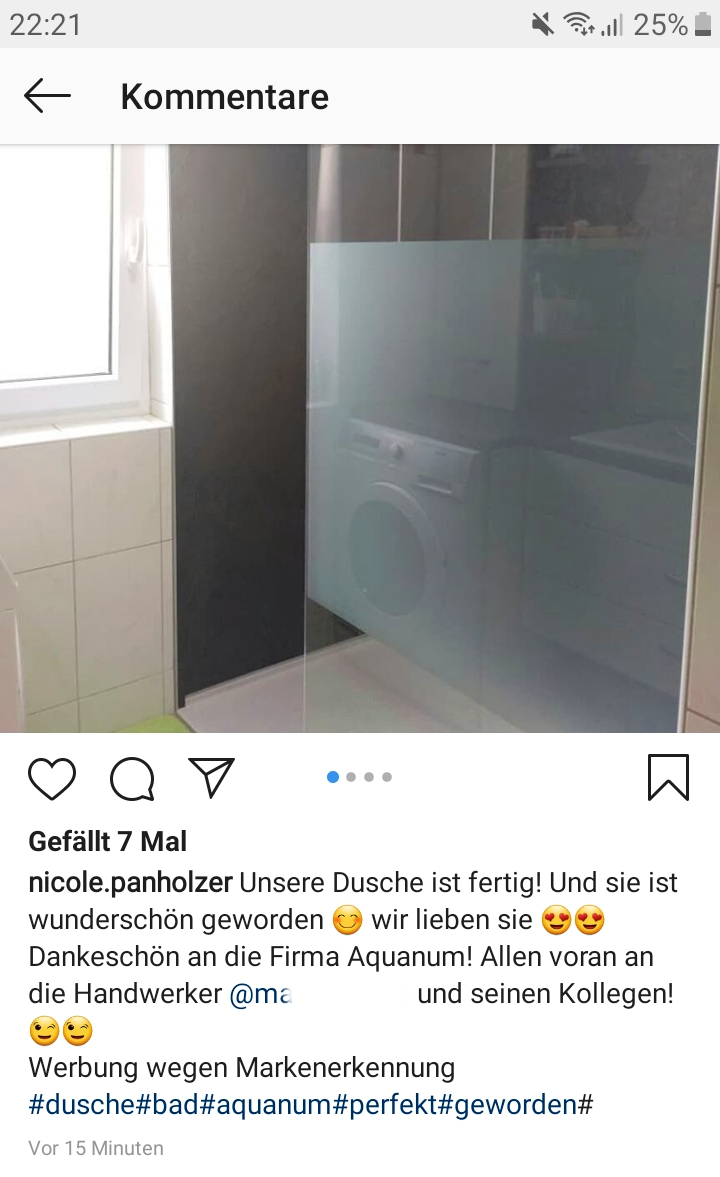This screenshot has width=720, height=1177.
Task: Open comments via speech bubble icon
Action: coord(132,778)
